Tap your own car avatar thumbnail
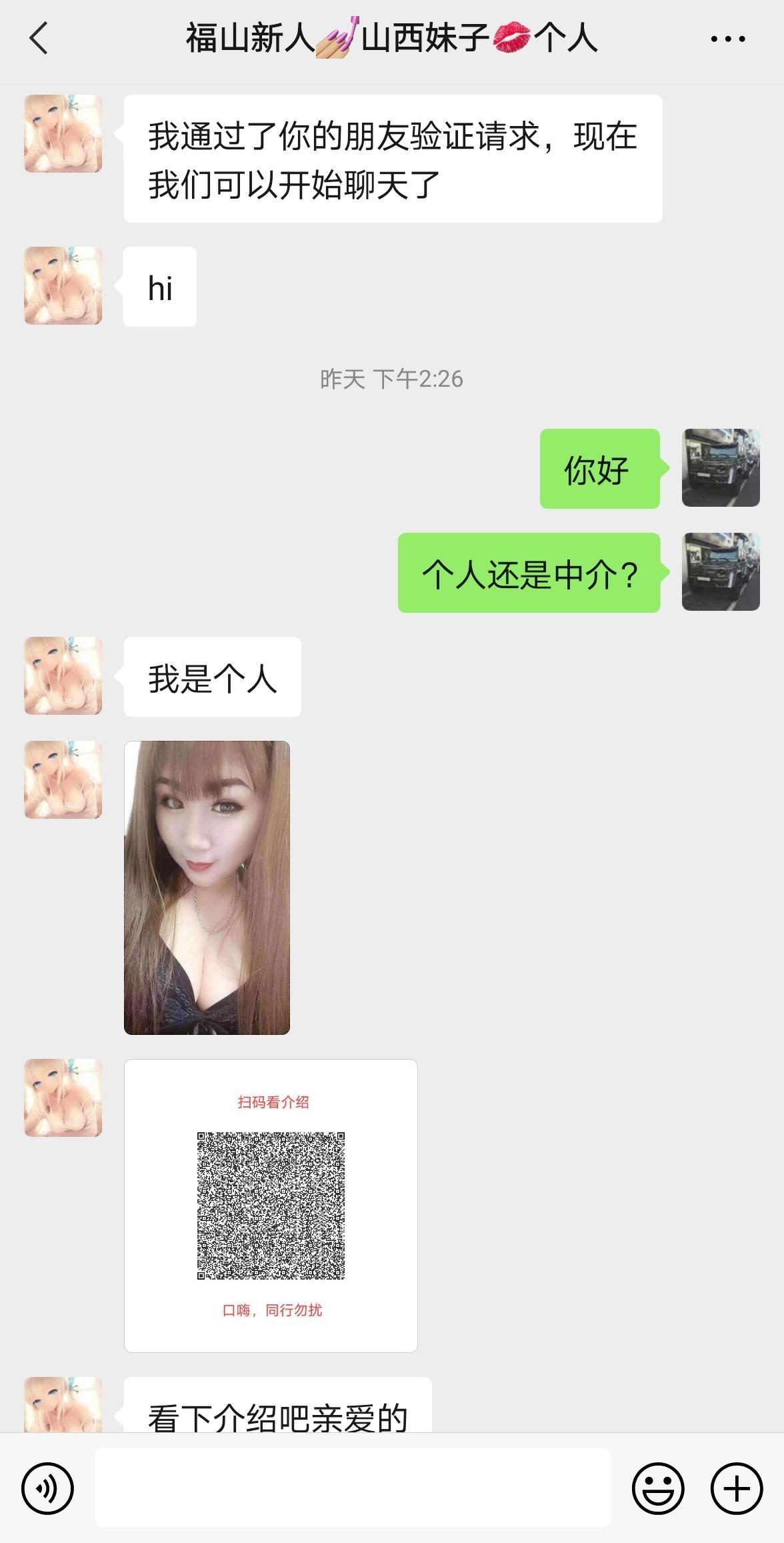This screenshot has height=1543, width=784. tap(721, 469)
